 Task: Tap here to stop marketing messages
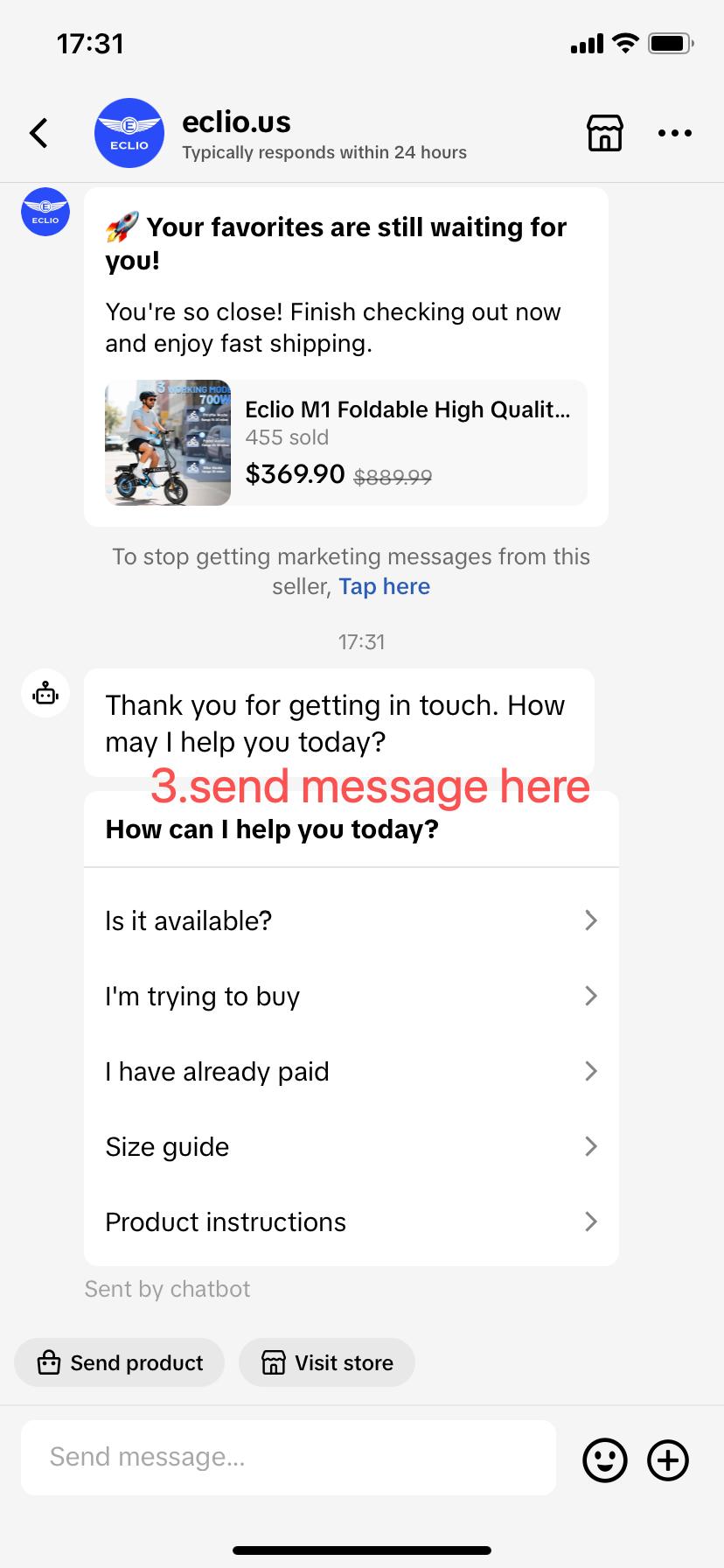(384, 586)
